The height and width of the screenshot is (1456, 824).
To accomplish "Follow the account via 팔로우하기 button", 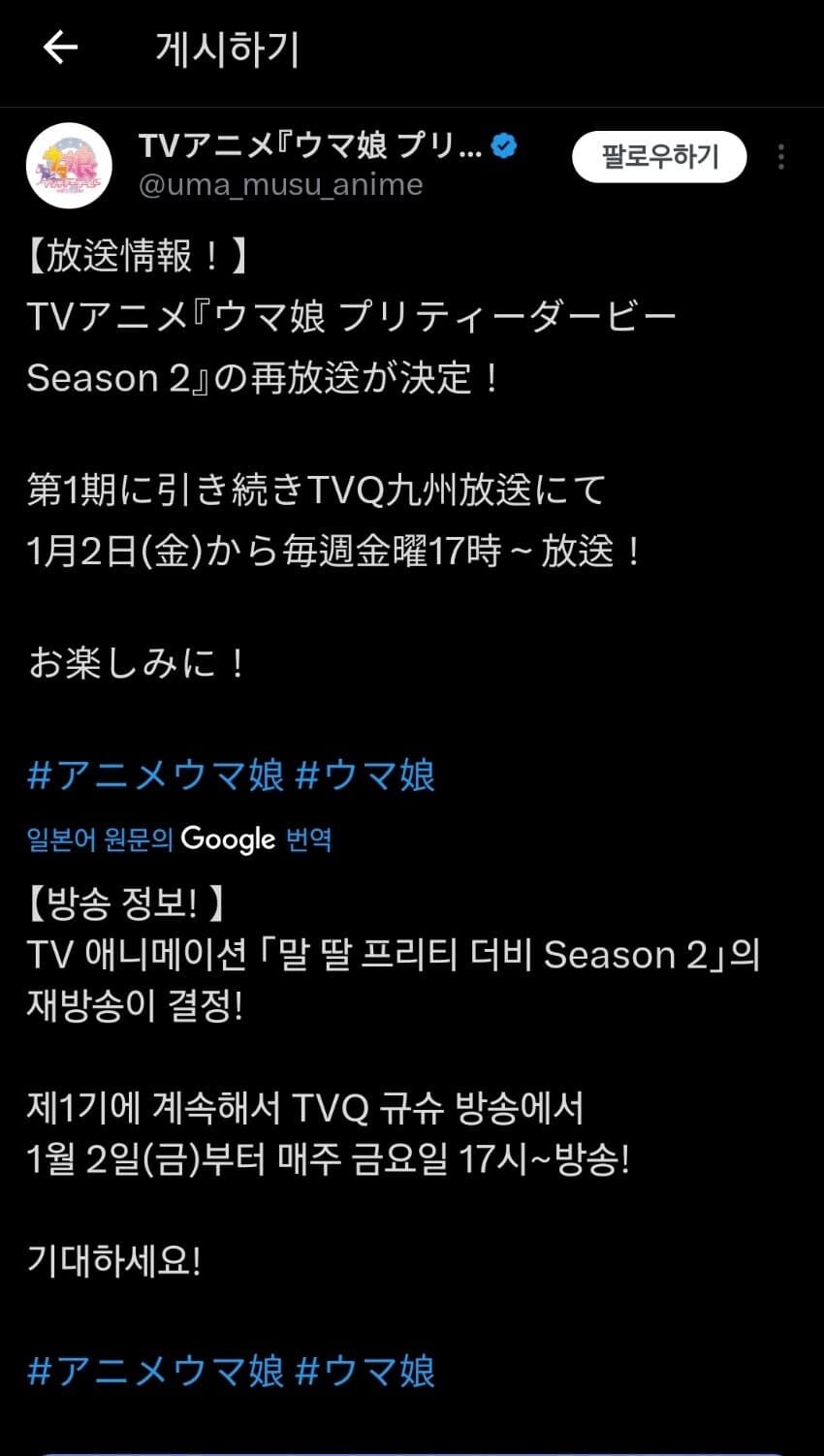I will [x=658, y=155].
